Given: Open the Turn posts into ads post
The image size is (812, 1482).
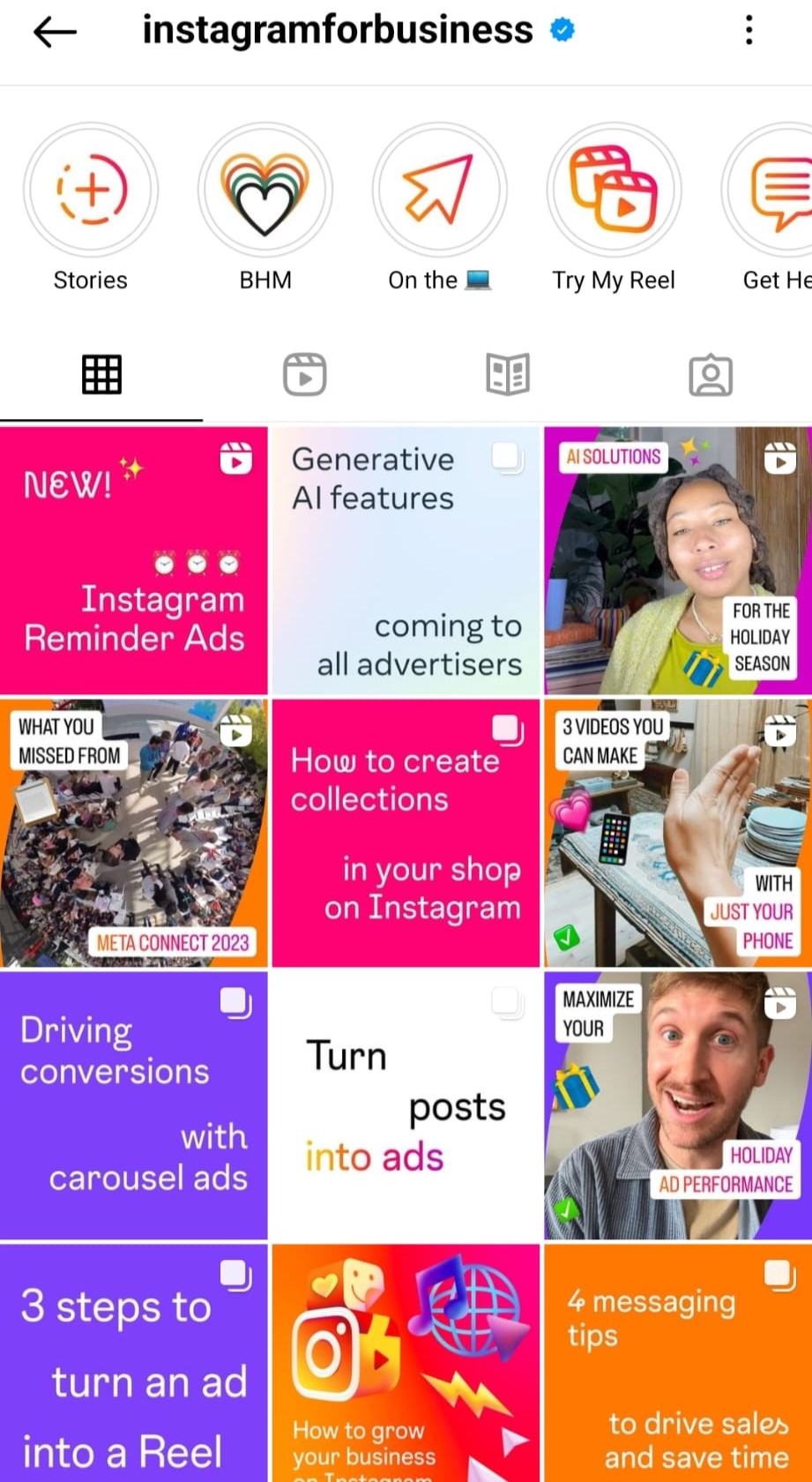Looking at the screenshot, I should click(x=406, y=1105).
